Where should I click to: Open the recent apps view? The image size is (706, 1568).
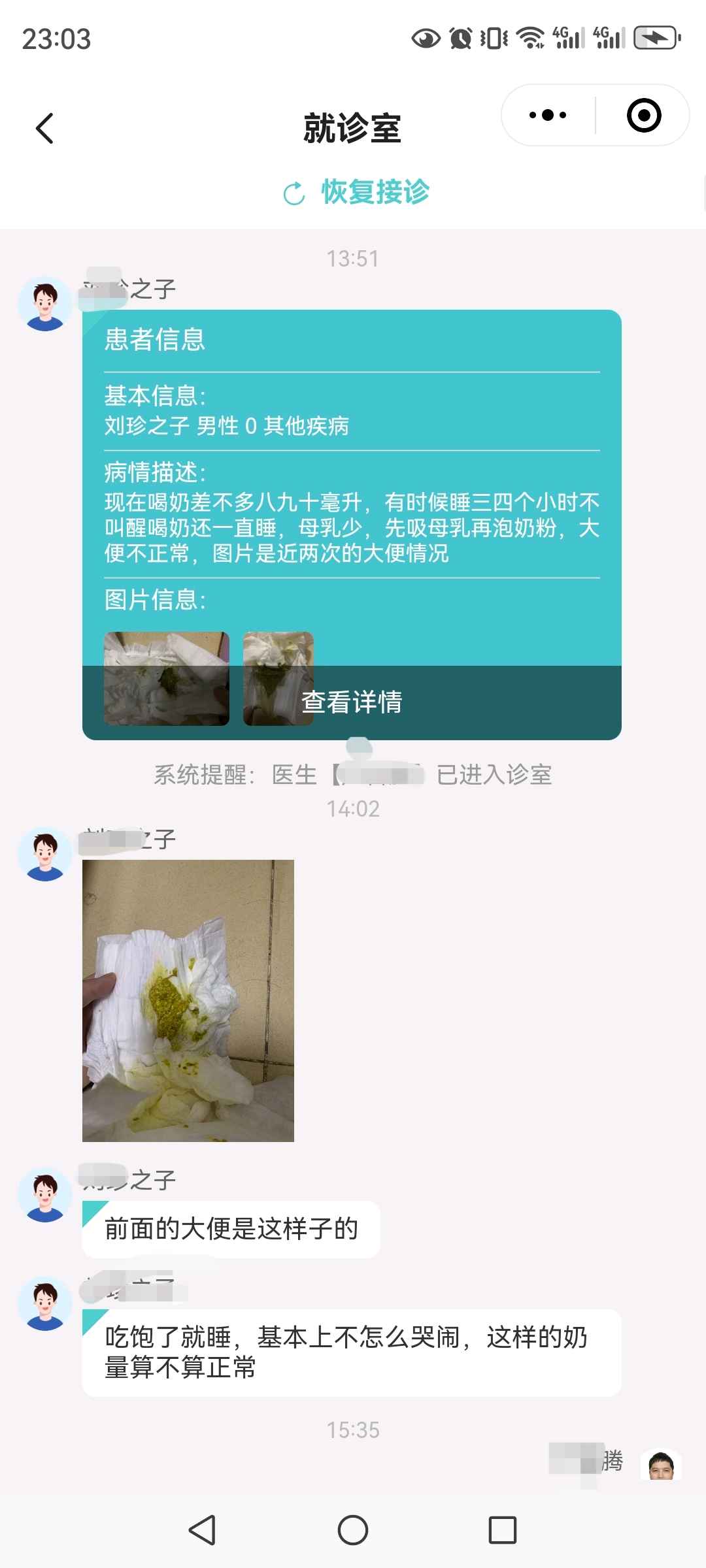(x=503, y=1530)
